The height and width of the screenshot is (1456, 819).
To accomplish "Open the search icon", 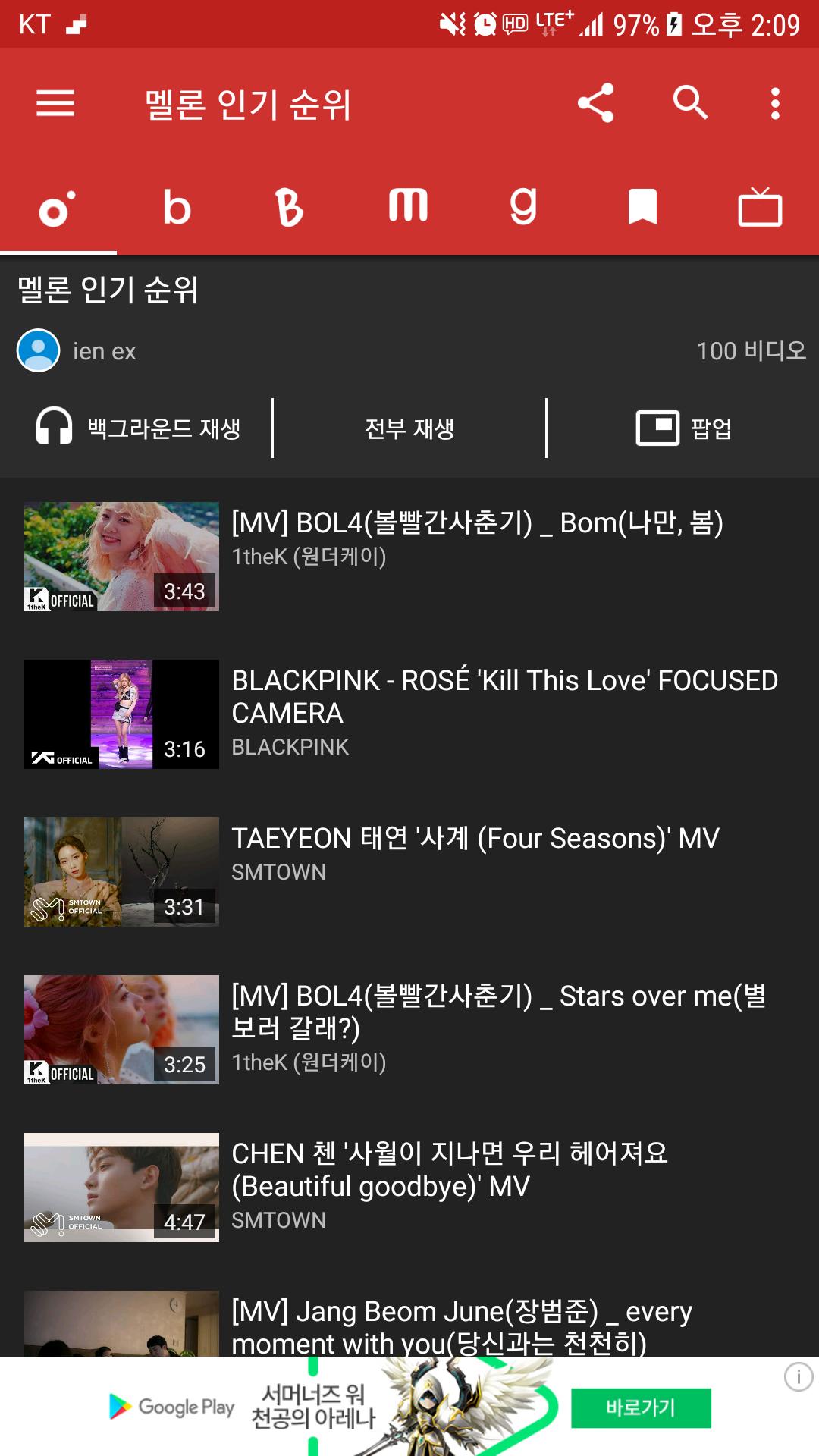I will pyautogui.click(x=690, y=103).
